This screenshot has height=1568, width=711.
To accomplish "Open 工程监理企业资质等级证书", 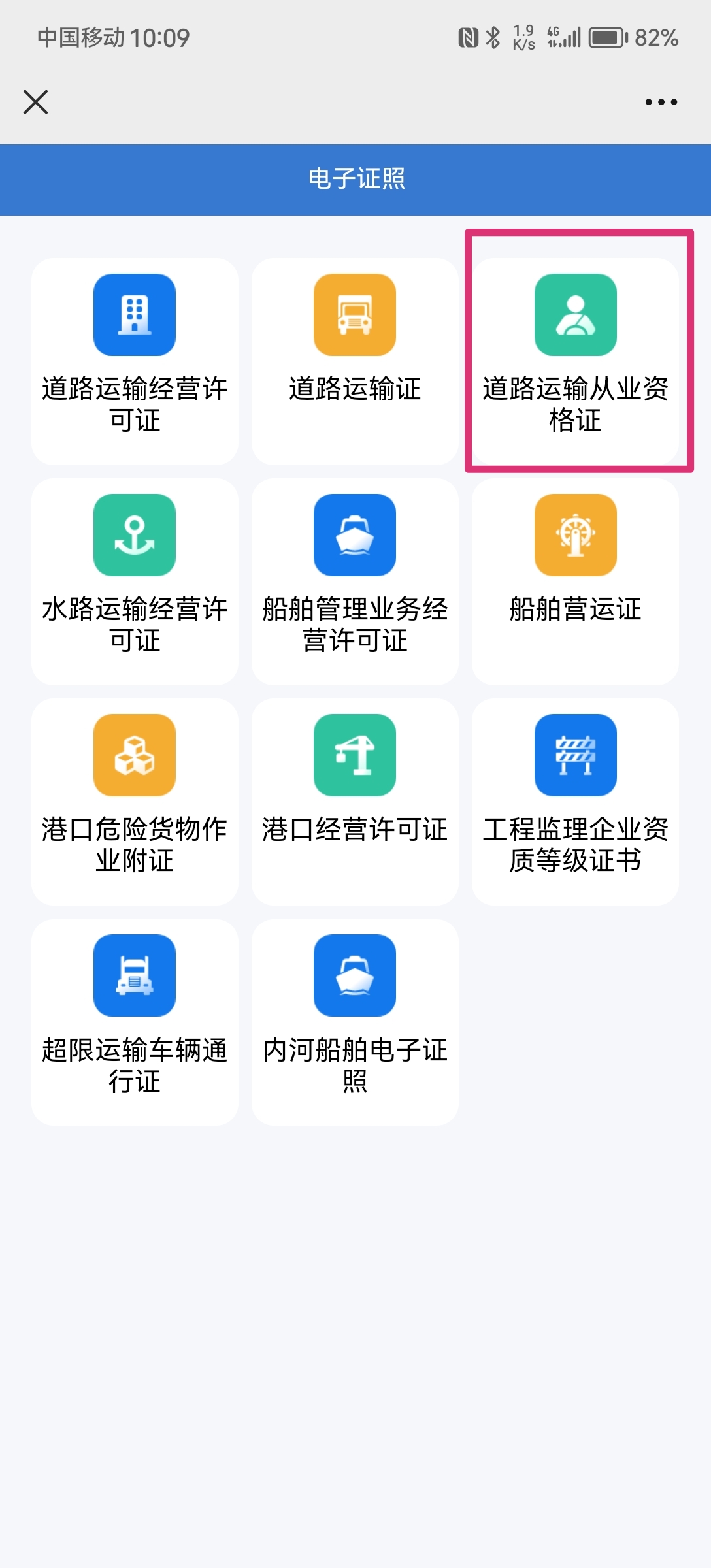I will point(575,802).
